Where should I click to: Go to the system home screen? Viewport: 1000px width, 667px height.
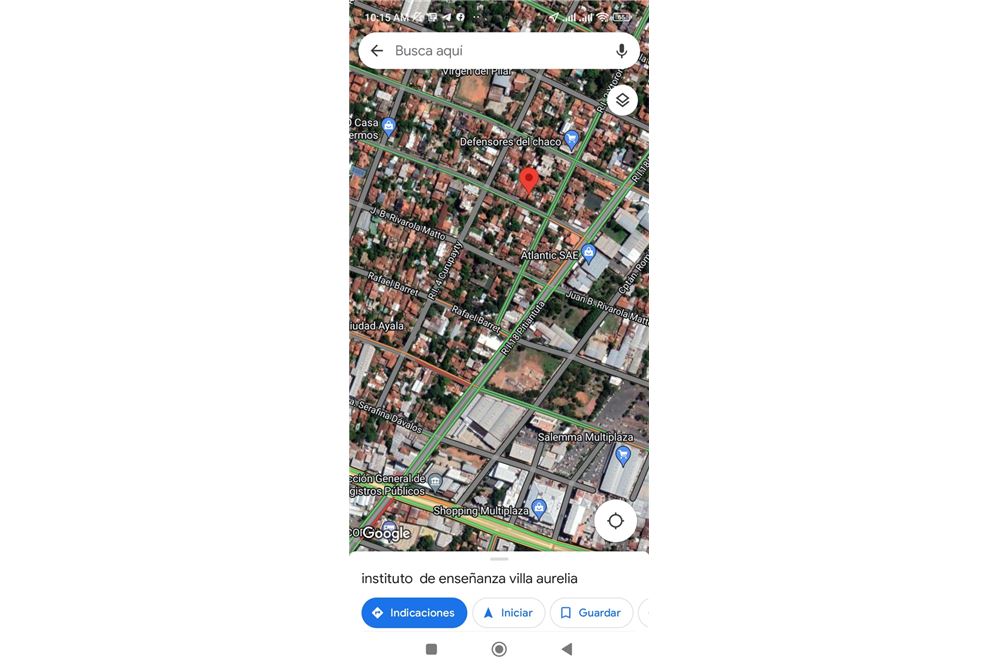pos(499,649)
